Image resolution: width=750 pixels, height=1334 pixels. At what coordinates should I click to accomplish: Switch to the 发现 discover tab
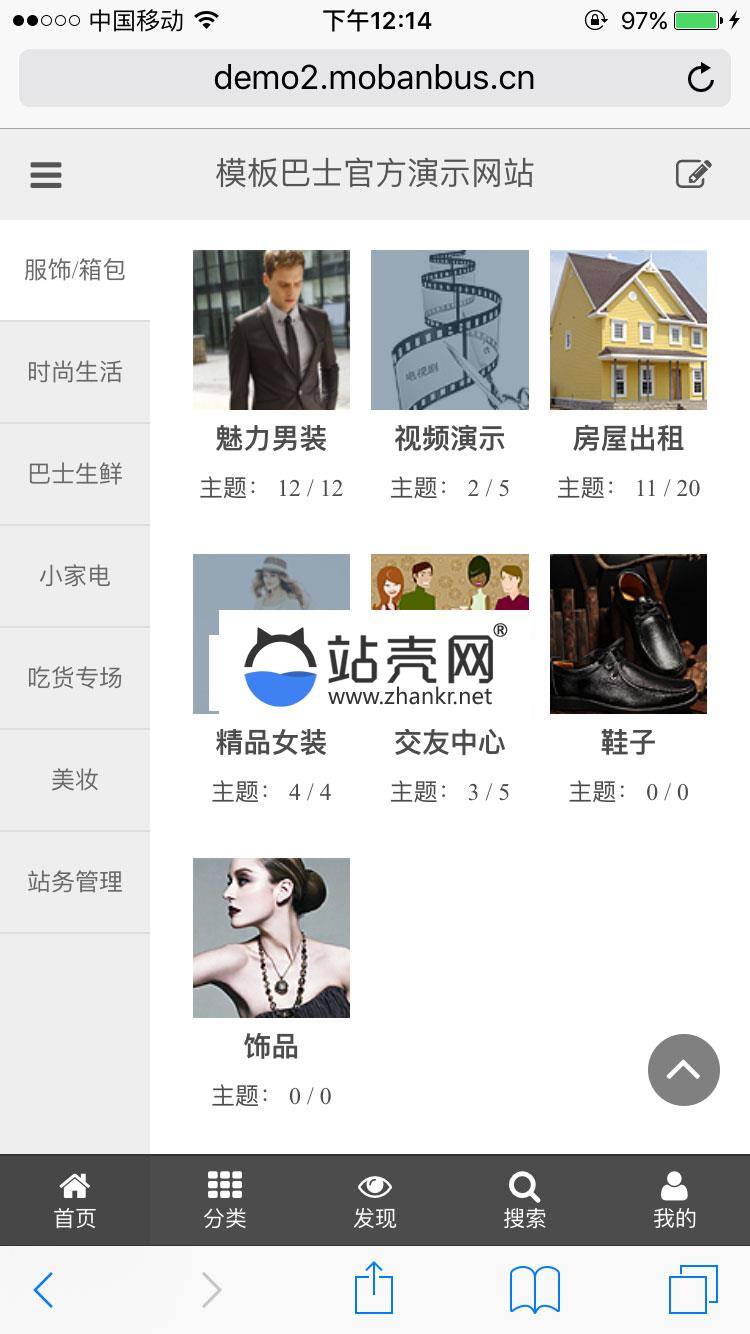tap(375, 1200)
